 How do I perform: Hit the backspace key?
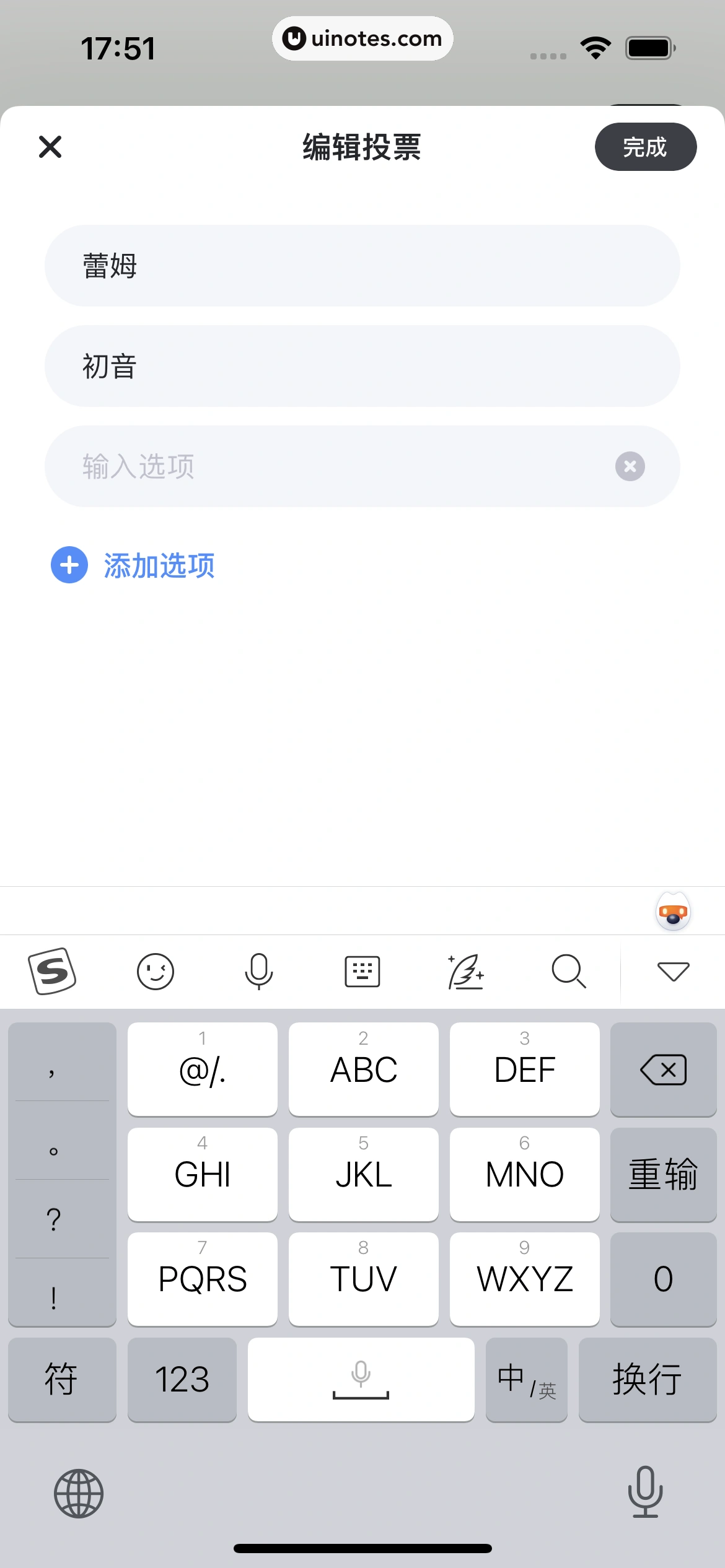click(663, 1069)
